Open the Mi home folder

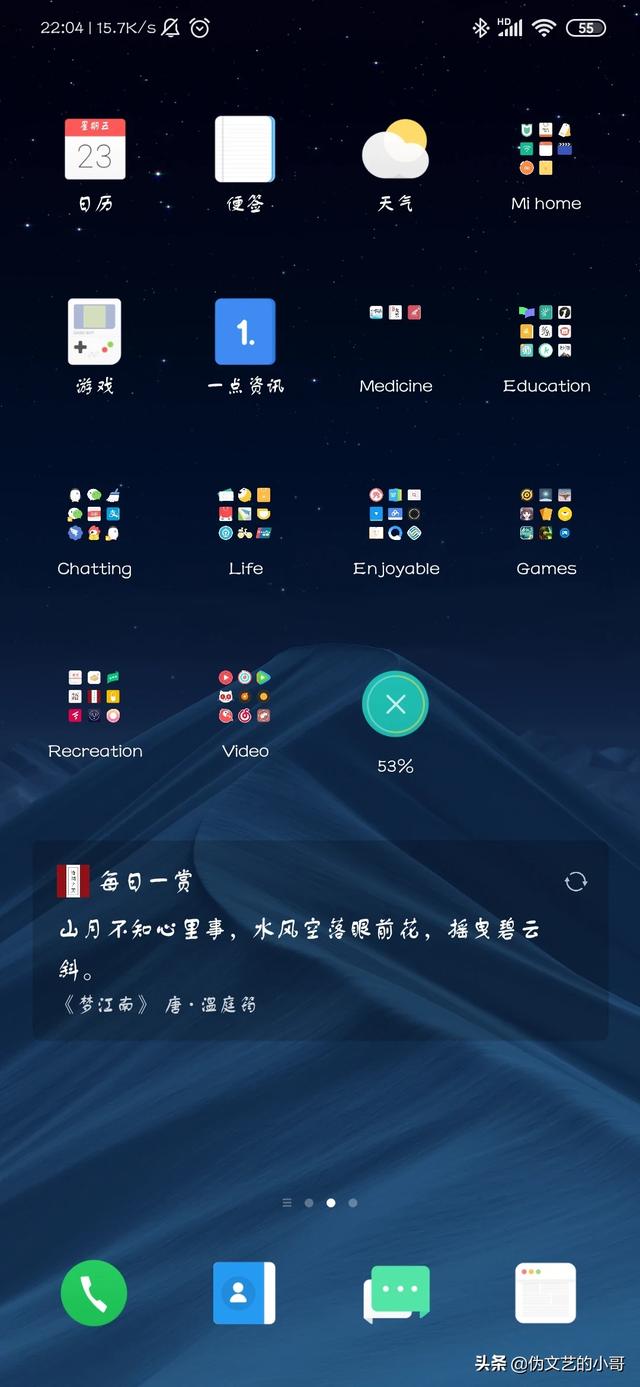tap(546, 150)
